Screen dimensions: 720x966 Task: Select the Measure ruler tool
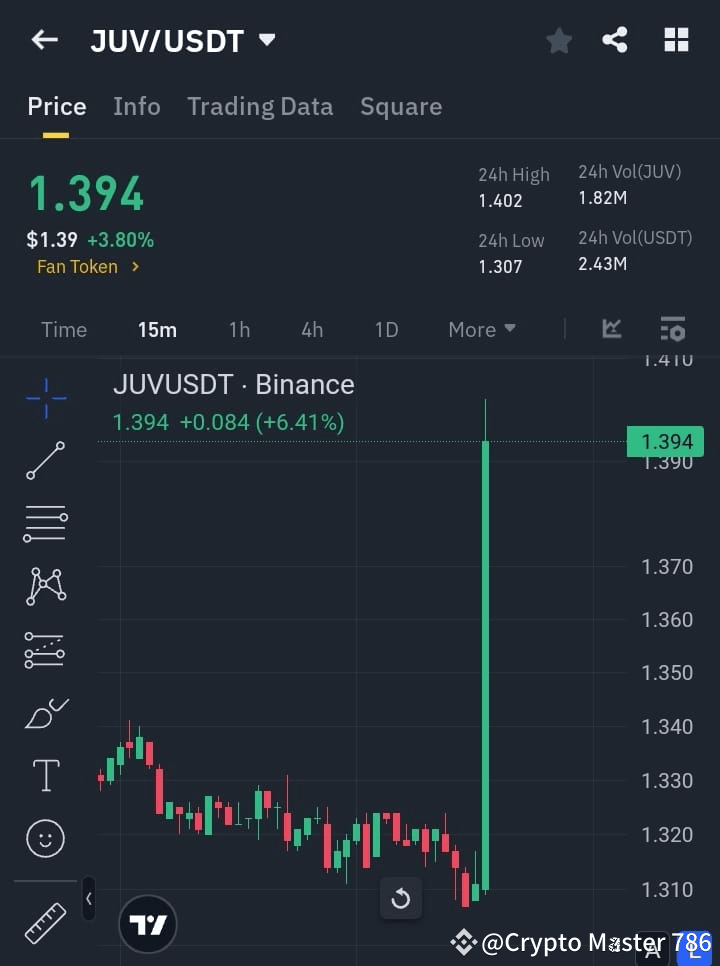click(45, 923)
